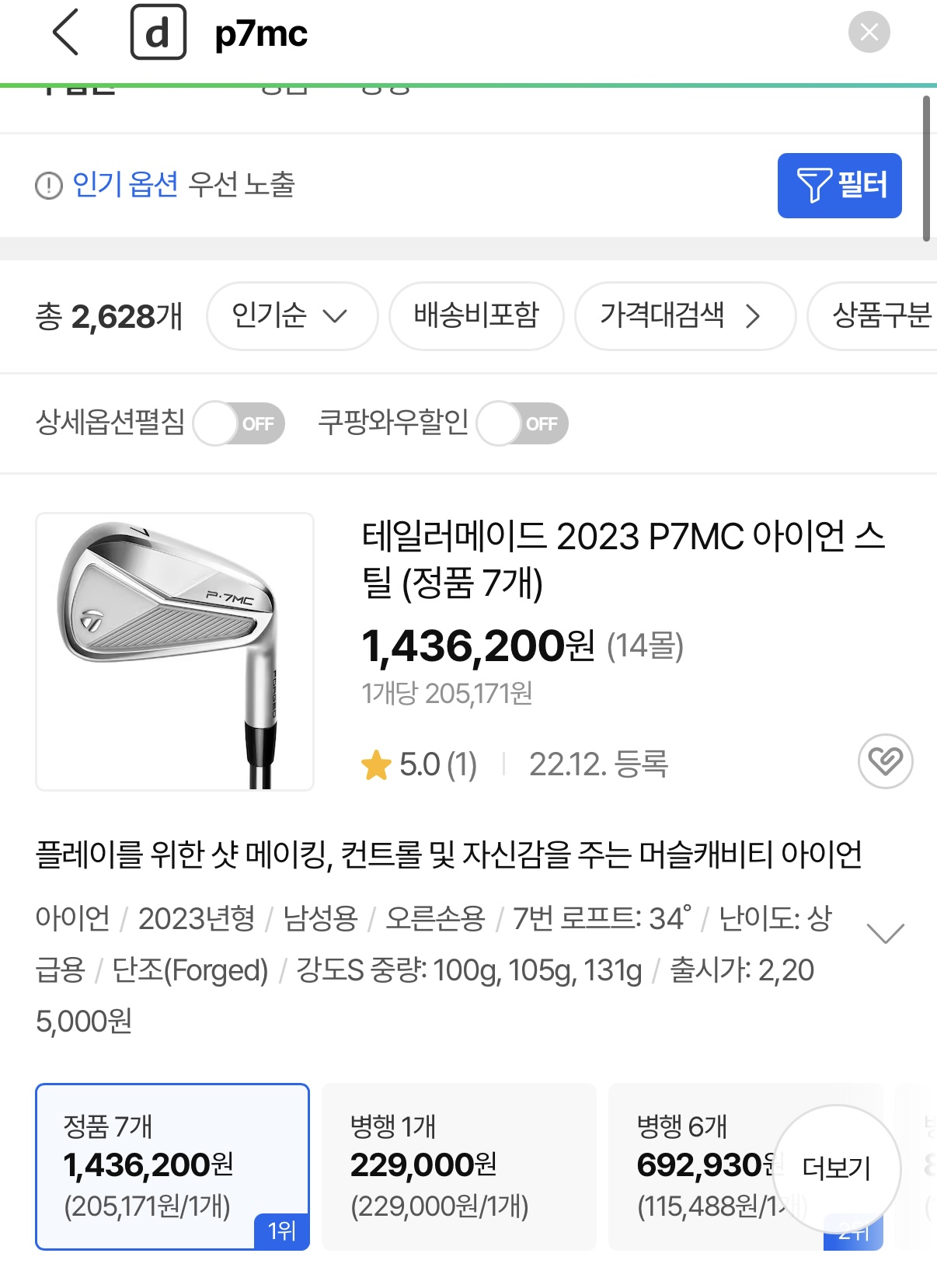Add the P7MC iron to wishlist

pyautogui.click(x=885, y=761)
